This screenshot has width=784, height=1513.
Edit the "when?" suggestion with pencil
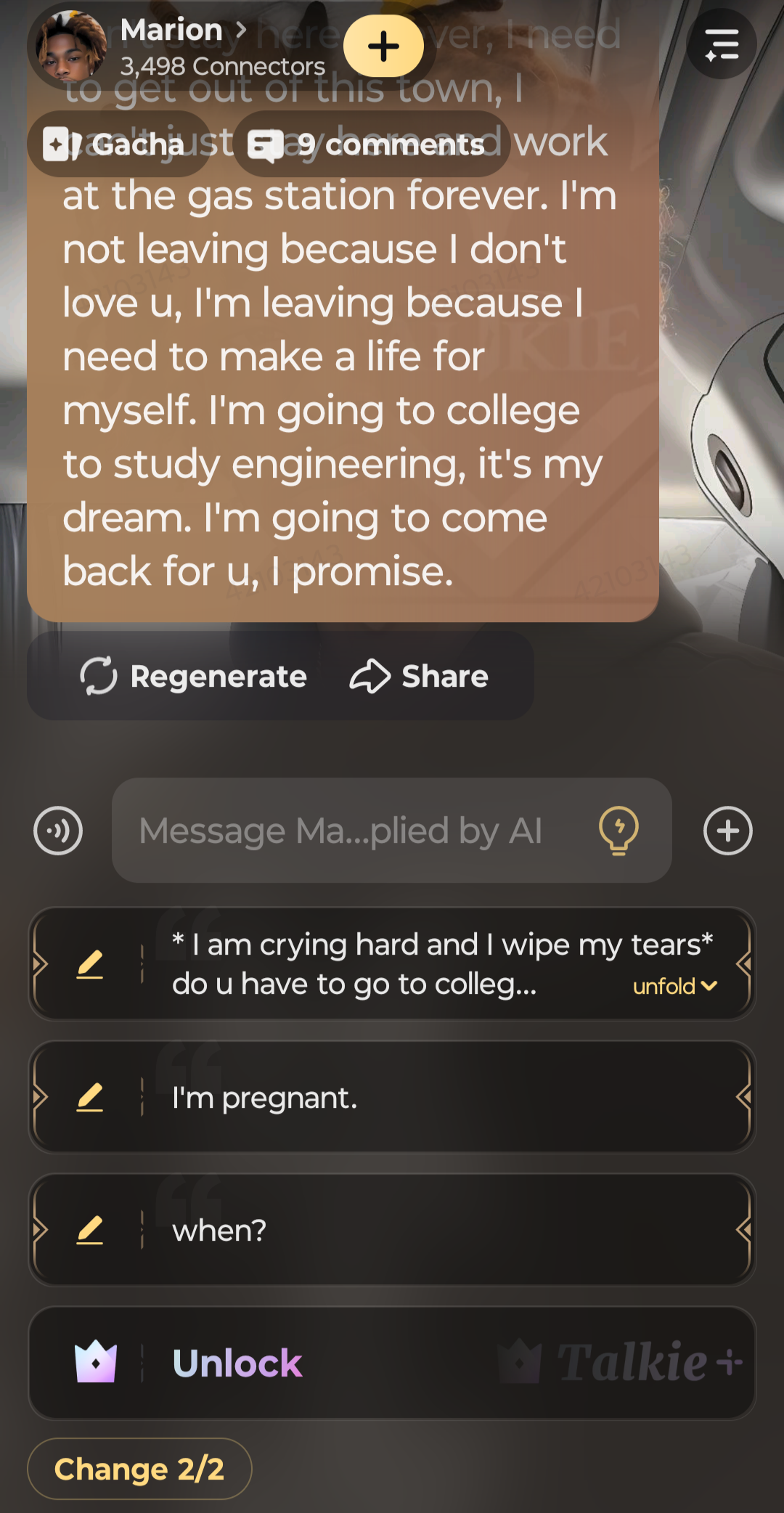pyautogui.click(x=90, y=1231)
